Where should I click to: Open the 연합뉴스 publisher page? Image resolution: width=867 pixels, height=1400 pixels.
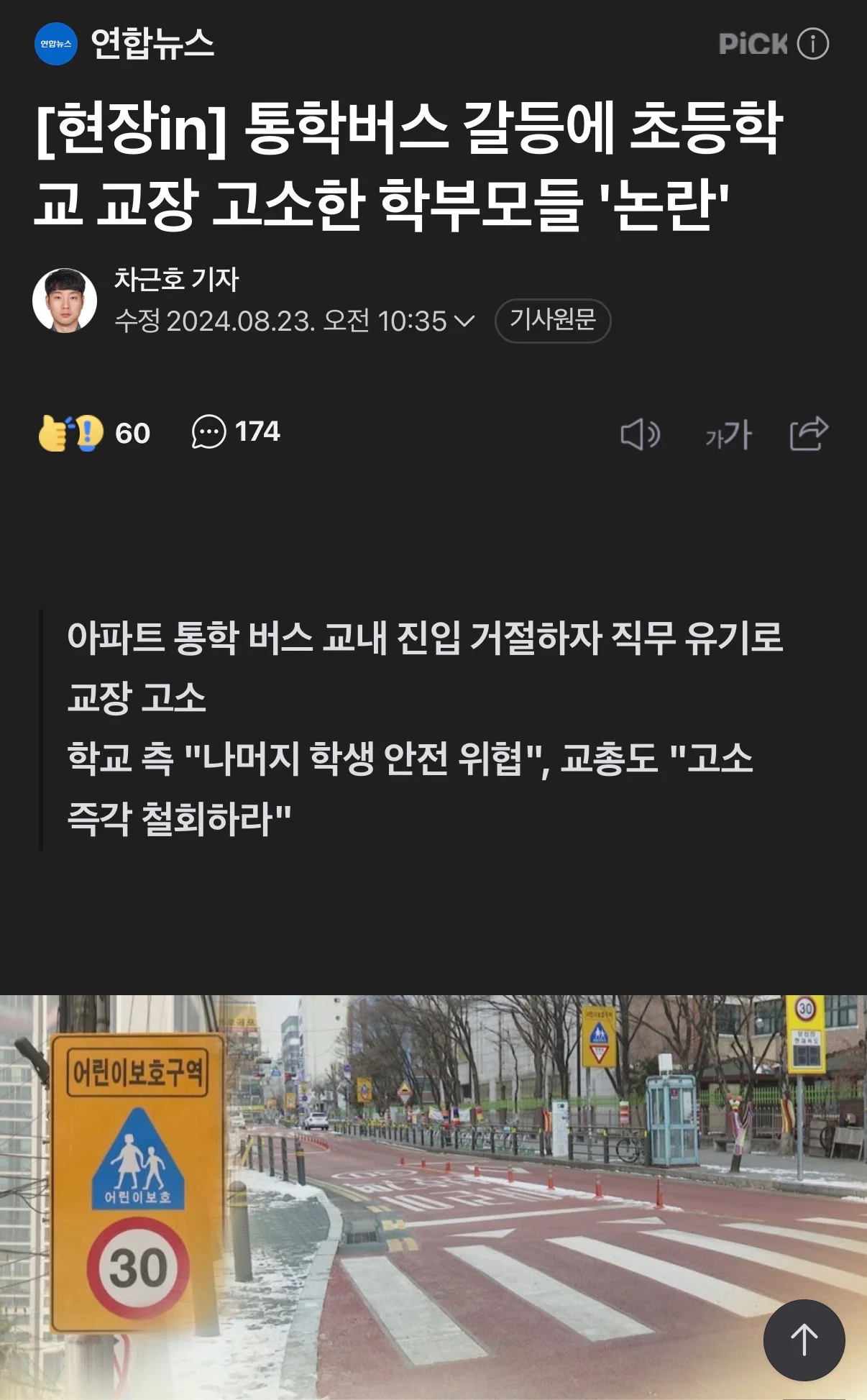(x=124, y=44)
